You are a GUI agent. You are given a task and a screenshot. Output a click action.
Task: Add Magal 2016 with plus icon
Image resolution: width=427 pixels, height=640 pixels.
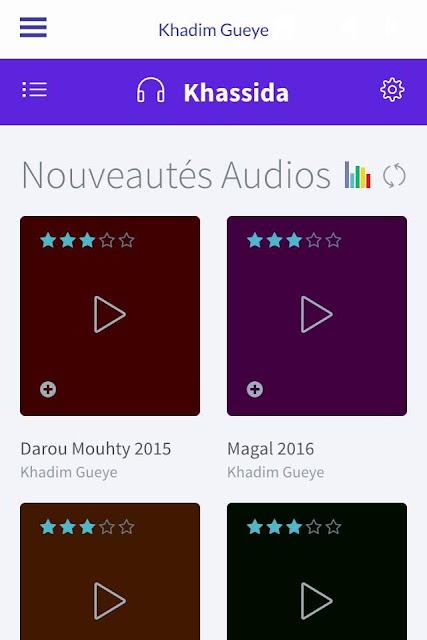(255, 389)
